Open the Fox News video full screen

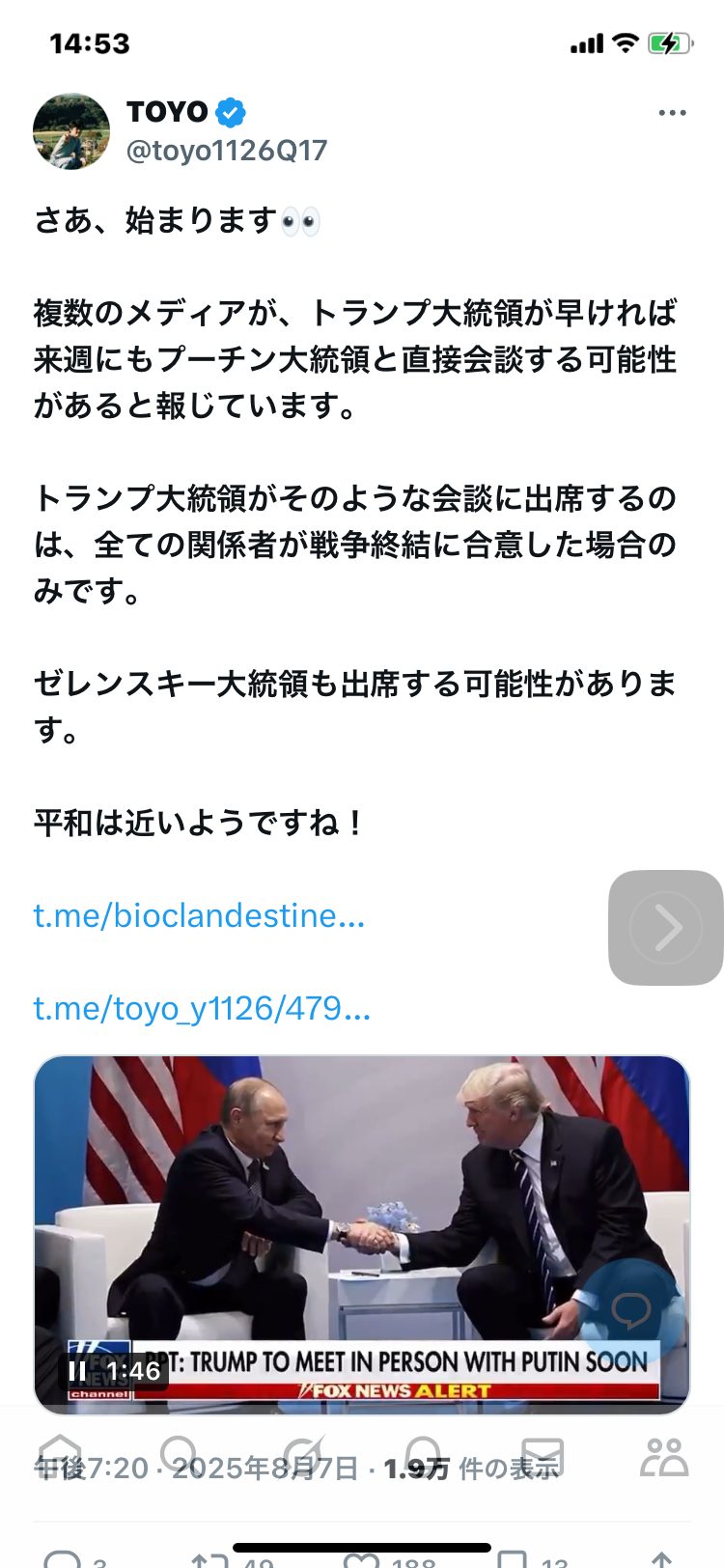click(x=362, y=1207)
